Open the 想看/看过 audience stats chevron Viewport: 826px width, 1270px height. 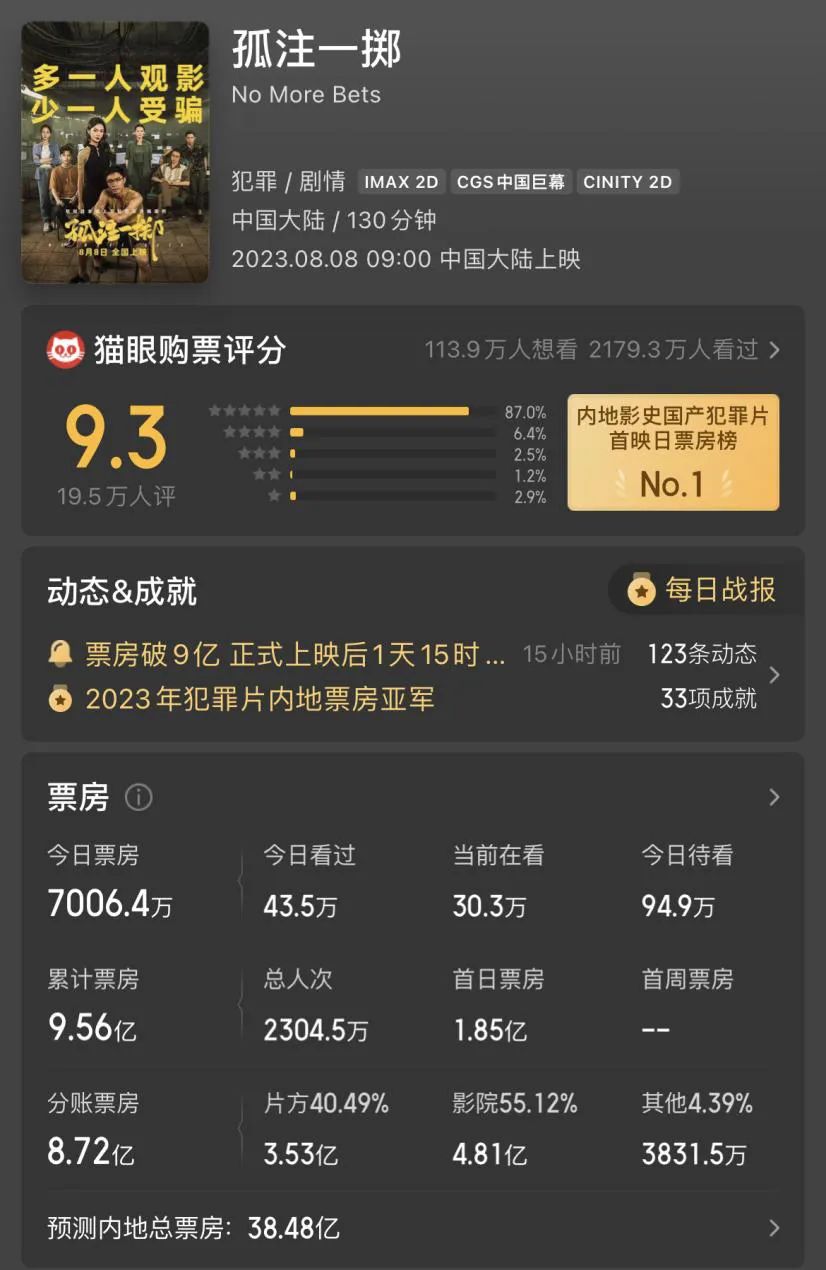(775, 350)
